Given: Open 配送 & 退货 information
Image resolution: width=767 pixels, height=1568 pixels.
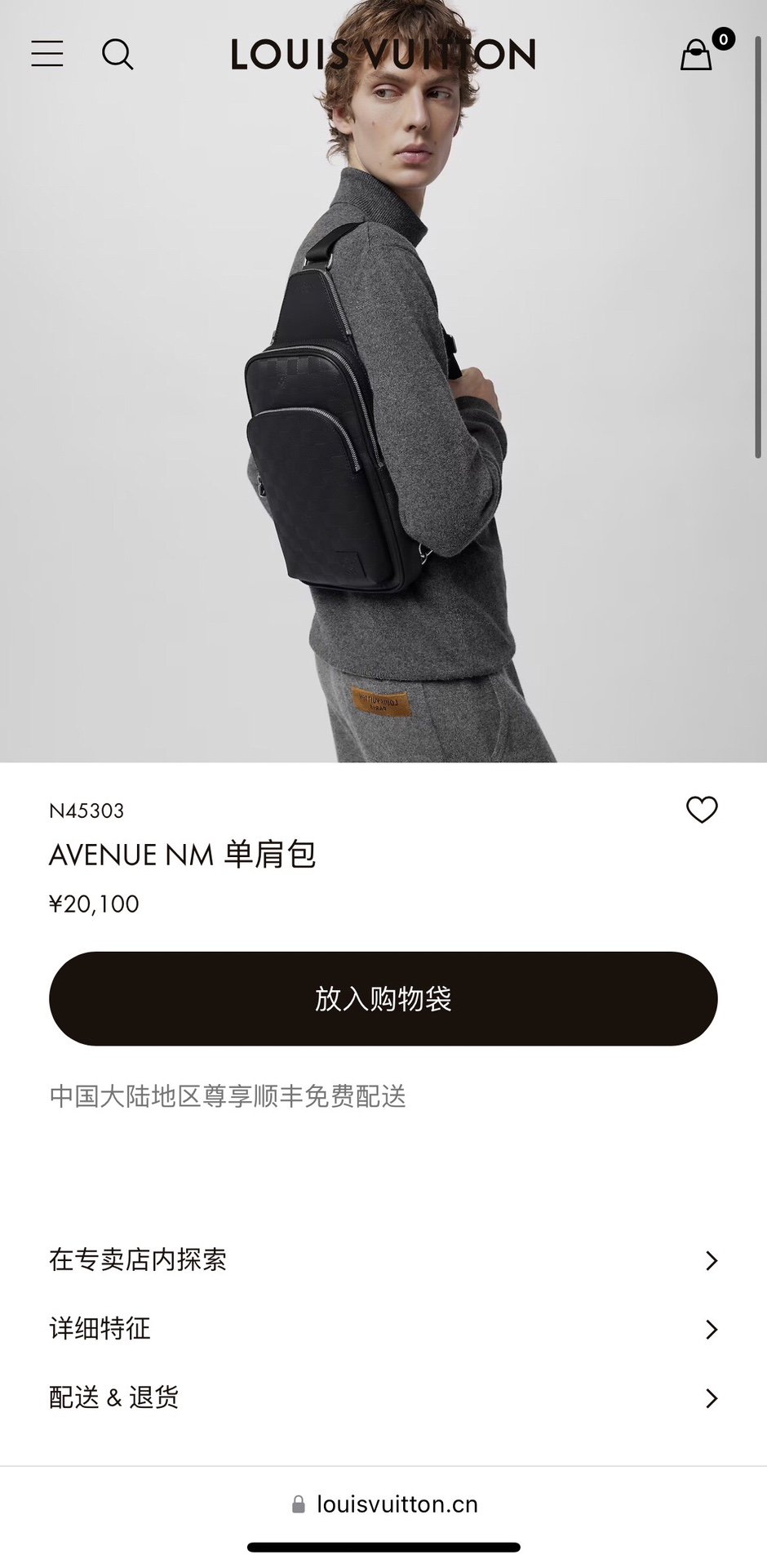Looking at the screenshot, I should tap(383, 1398).
